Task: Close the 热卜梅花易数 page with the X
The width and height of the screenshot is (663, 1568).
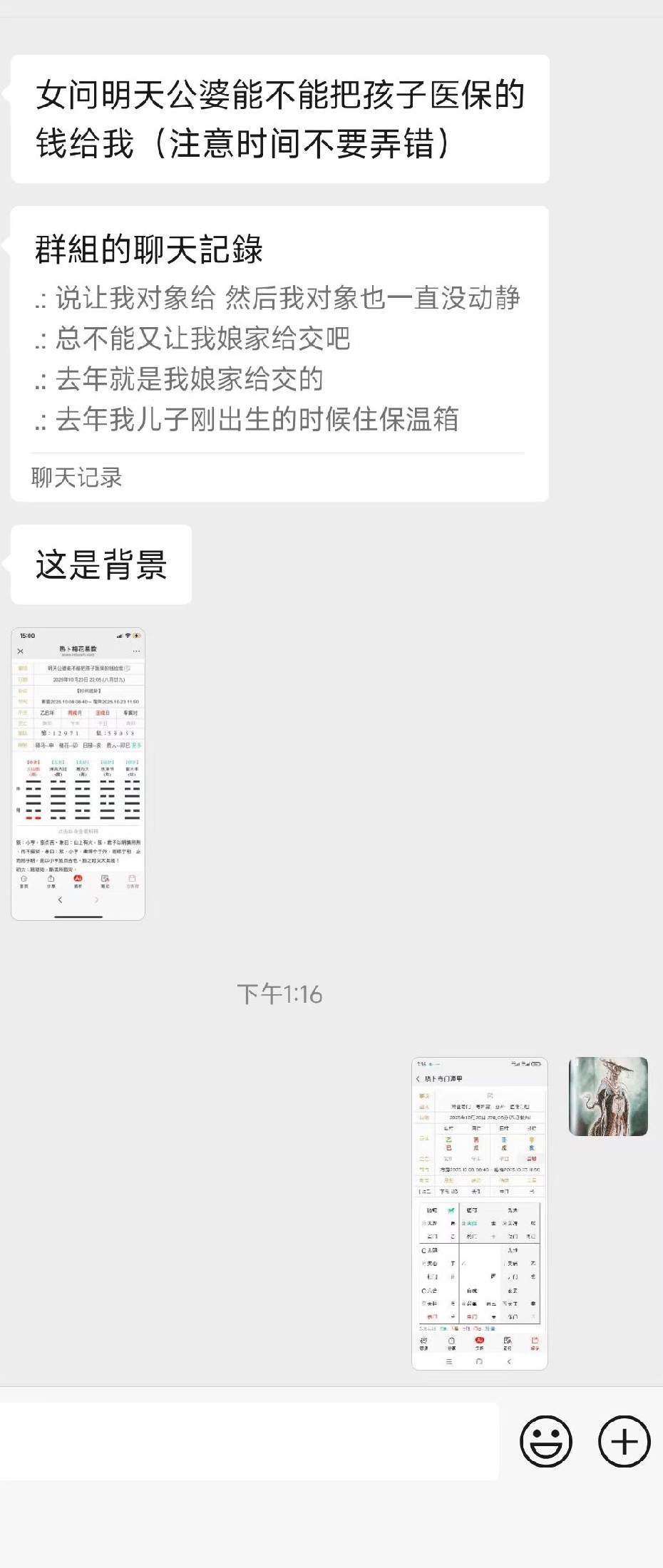Action: (x=21, y=652)
